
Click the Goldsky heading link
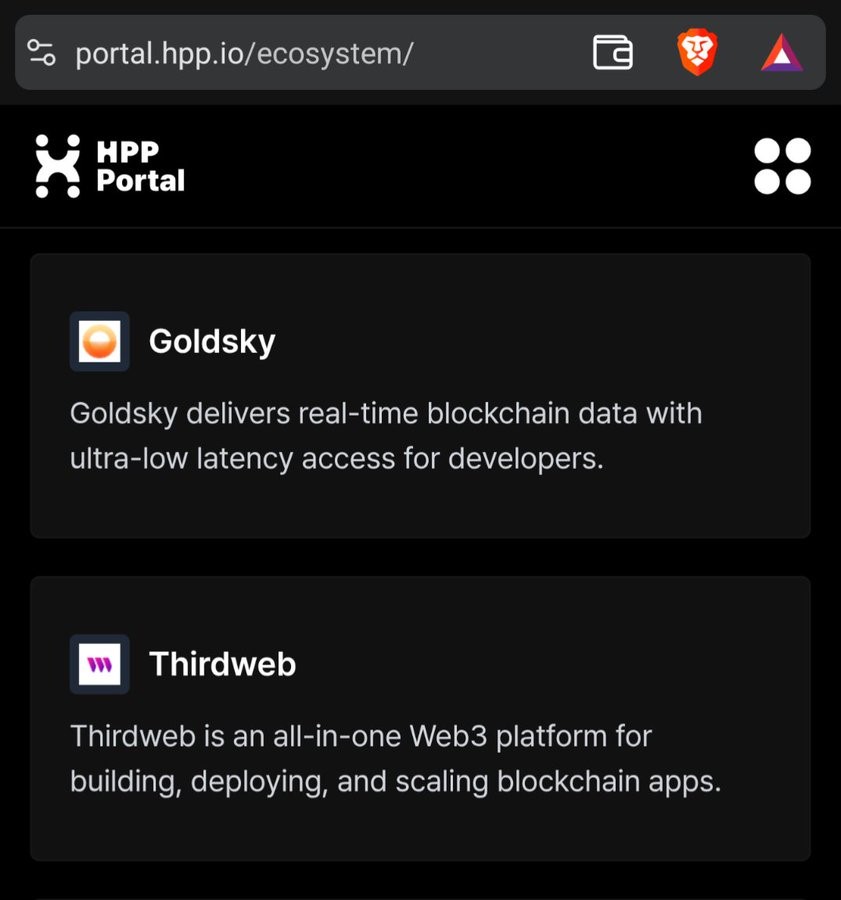pyautogui.click(x=212, y=340)
